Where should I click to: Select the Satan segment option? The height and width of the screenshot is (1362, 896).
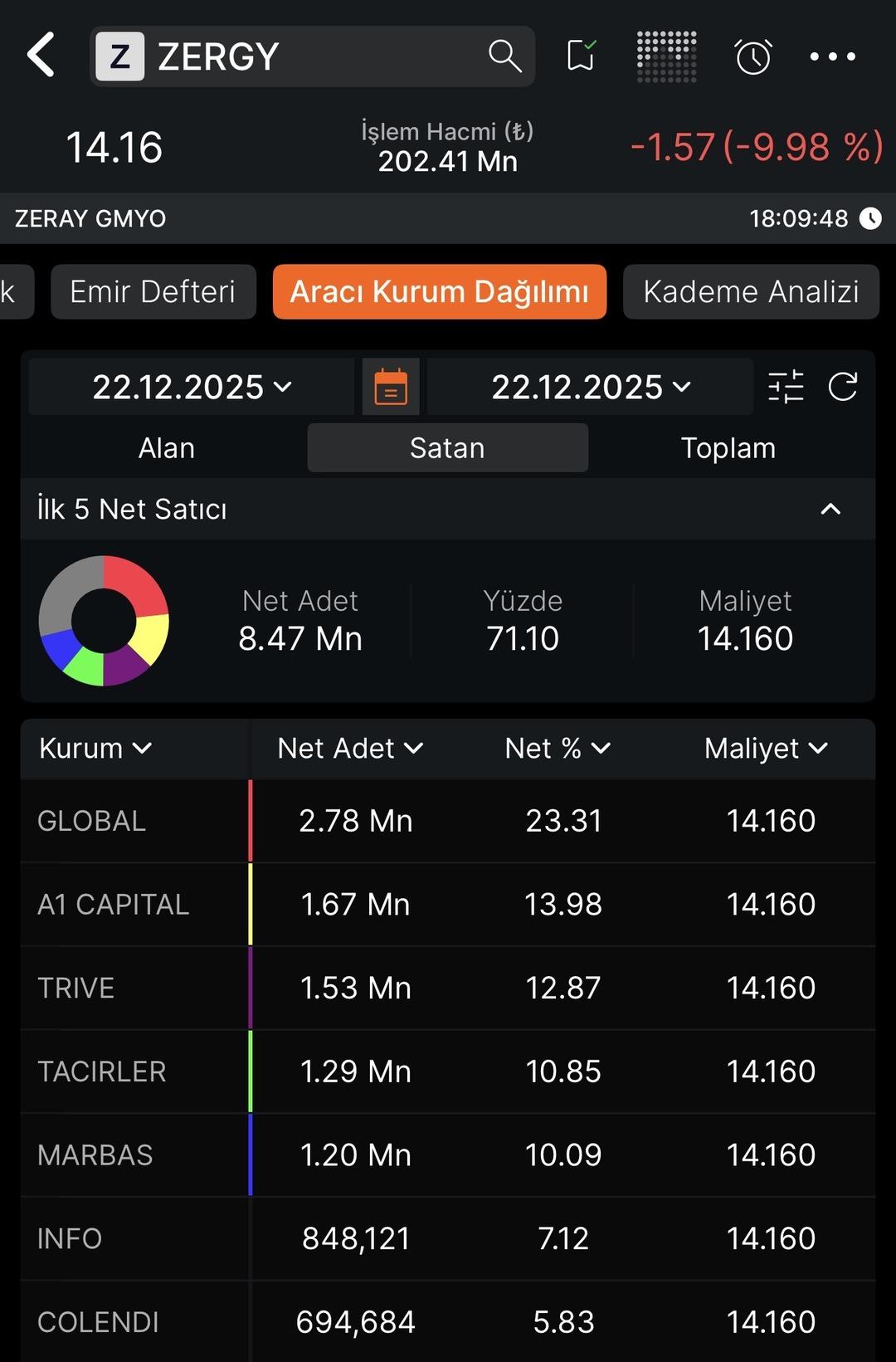click(x=447, y=447)
